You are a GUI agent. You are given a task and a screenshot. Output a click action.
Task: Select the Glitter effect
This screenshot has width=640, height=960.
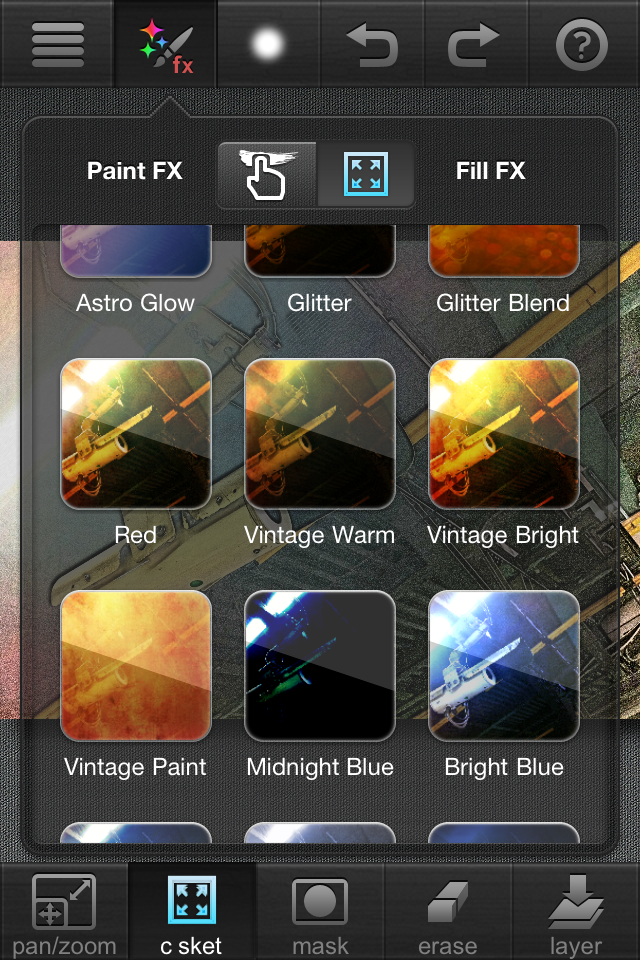coord(320,255)
